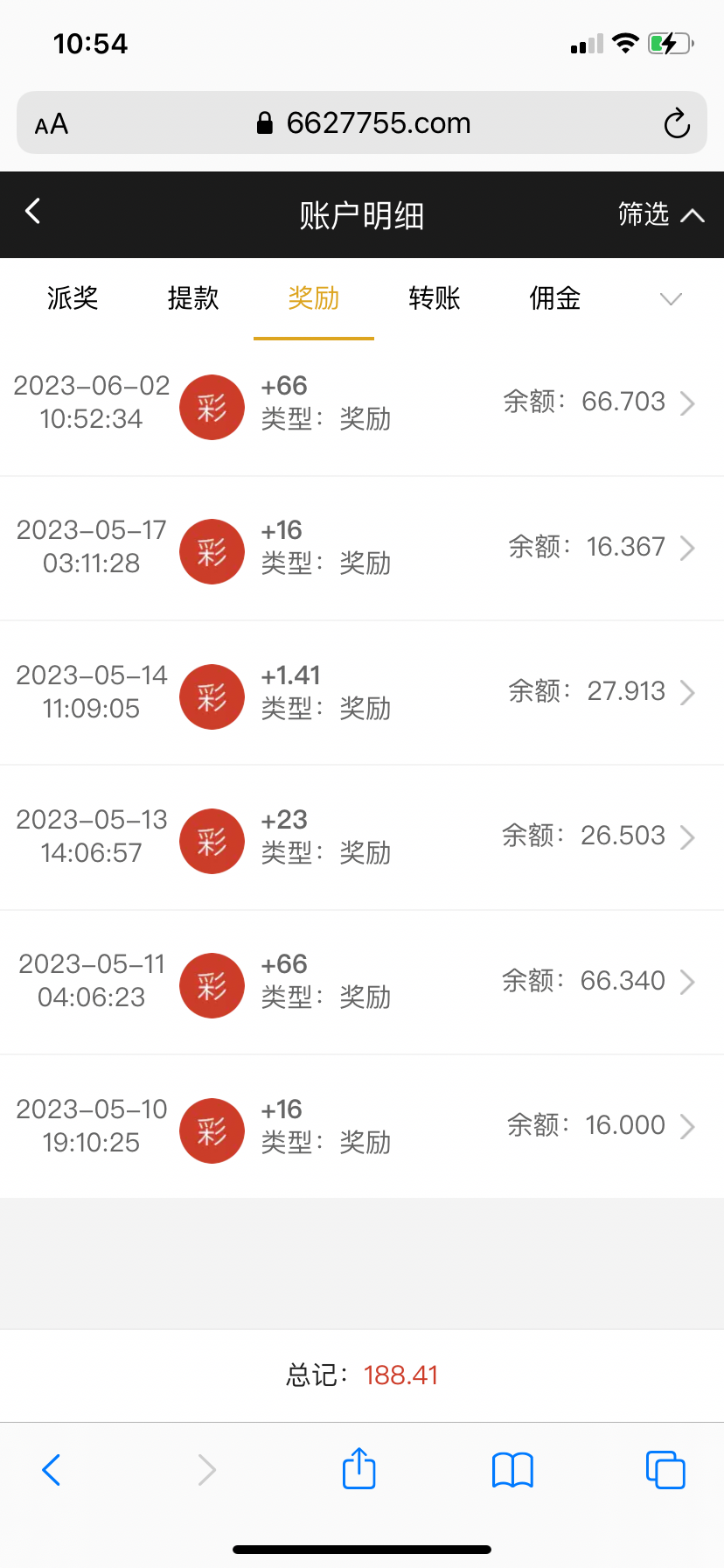Show all open Safari tabs
This screenshot has width=724, height=1568.
click(x=665, y=1470)
